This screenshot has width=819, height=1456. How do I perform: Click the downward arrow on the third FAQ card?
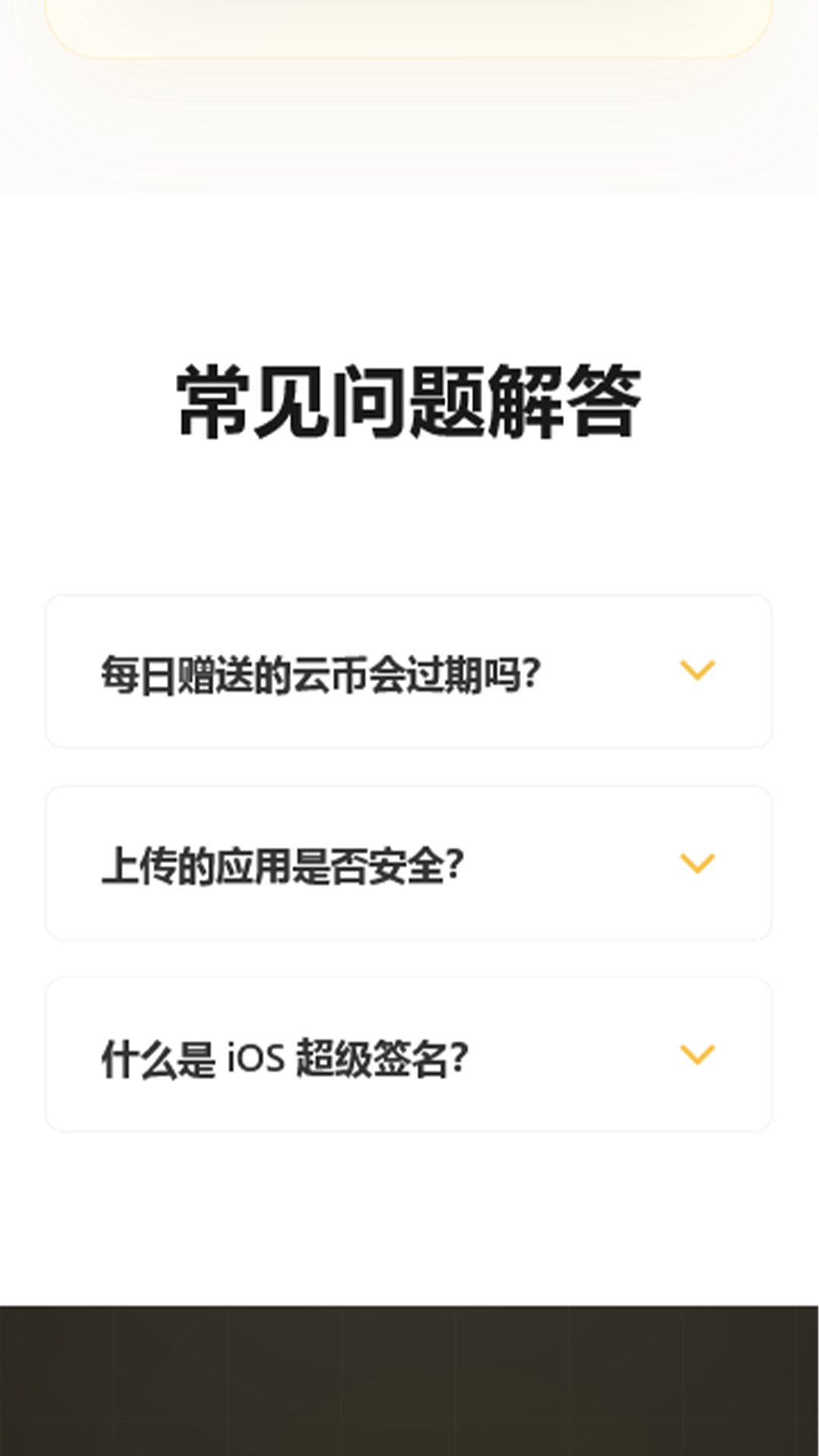click(x=698, y=1054)
